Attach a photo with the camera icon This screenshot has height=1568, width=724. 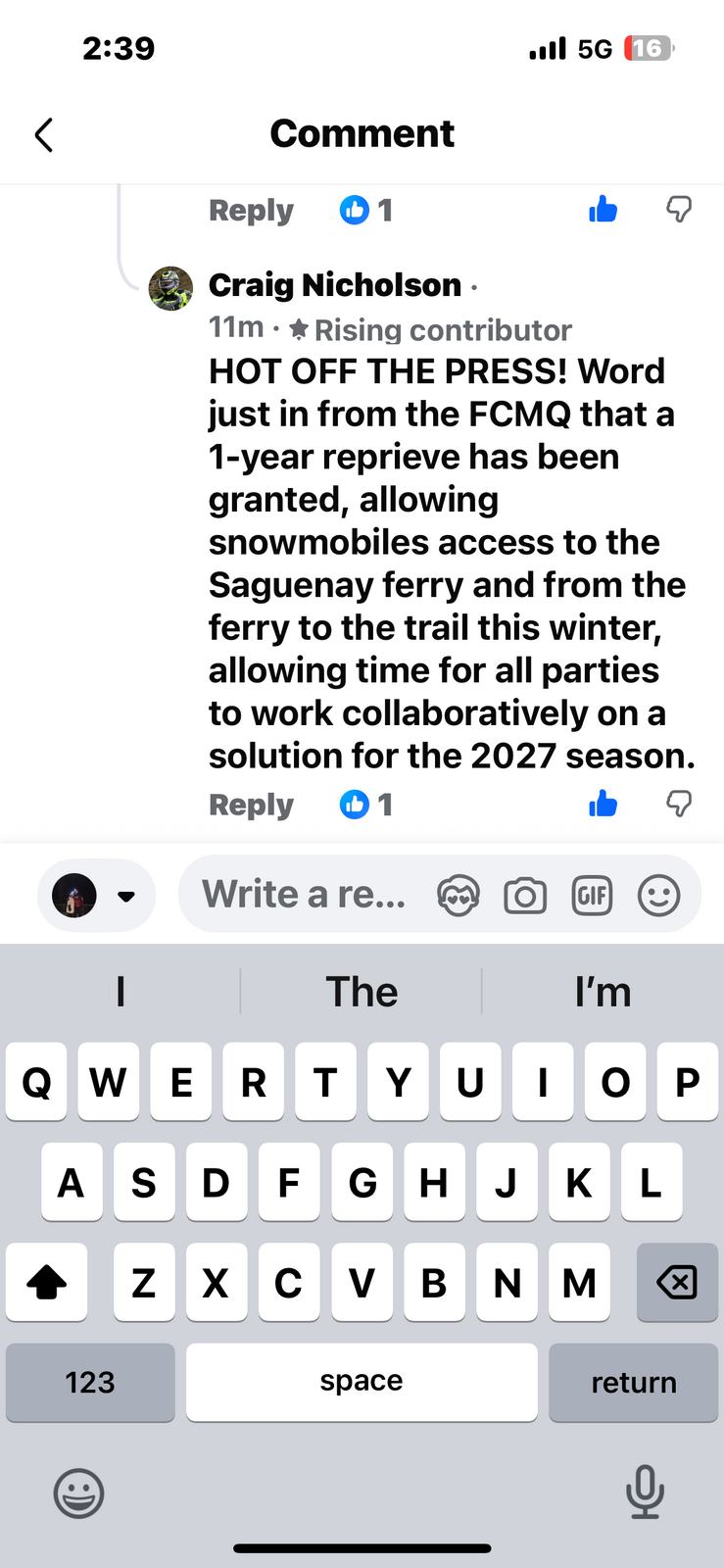[525, 896]
